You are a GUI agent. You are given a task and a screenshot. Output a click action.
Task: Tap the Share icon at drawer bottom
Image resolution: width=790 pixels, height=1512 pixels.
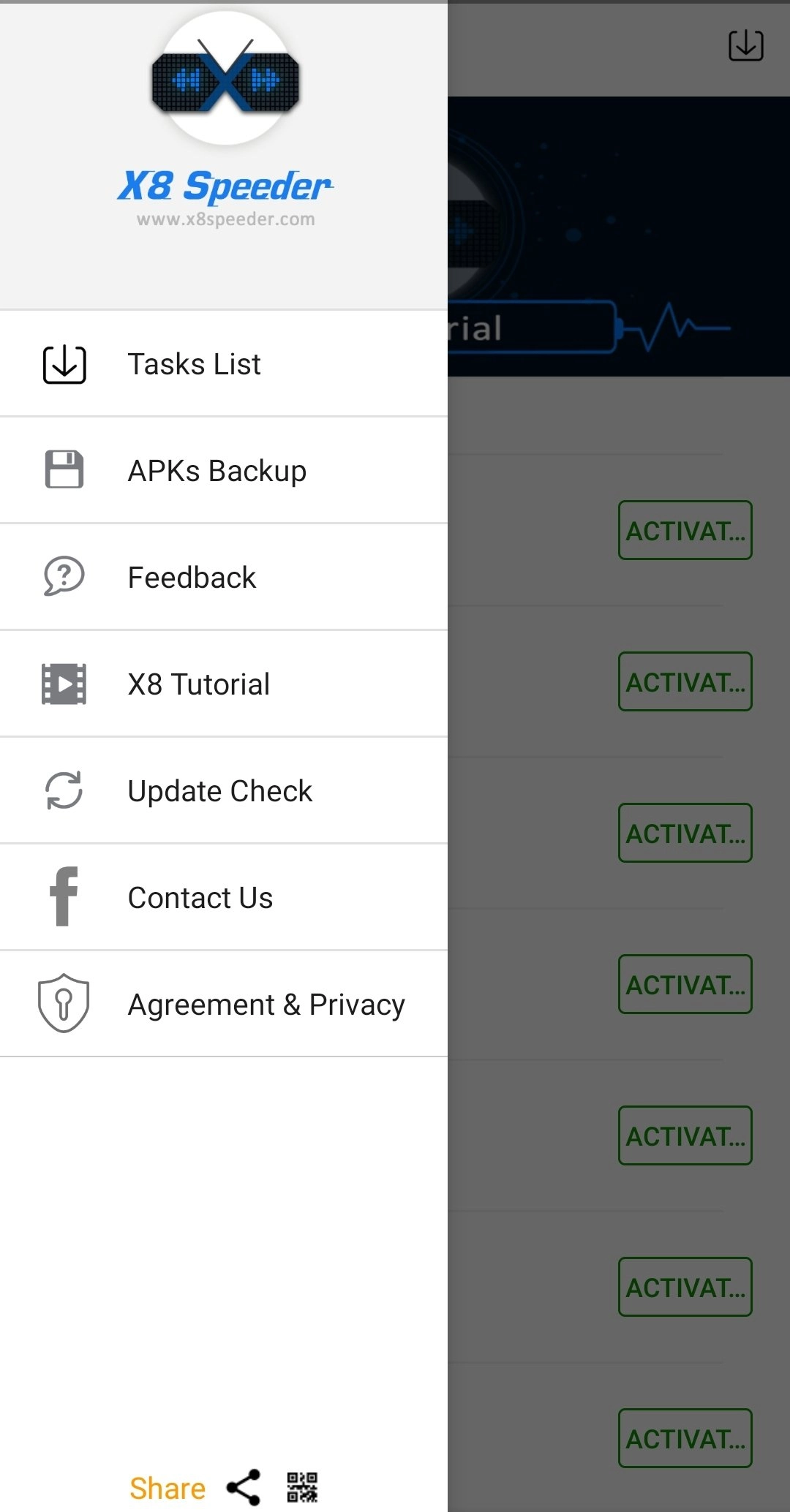244,1487
